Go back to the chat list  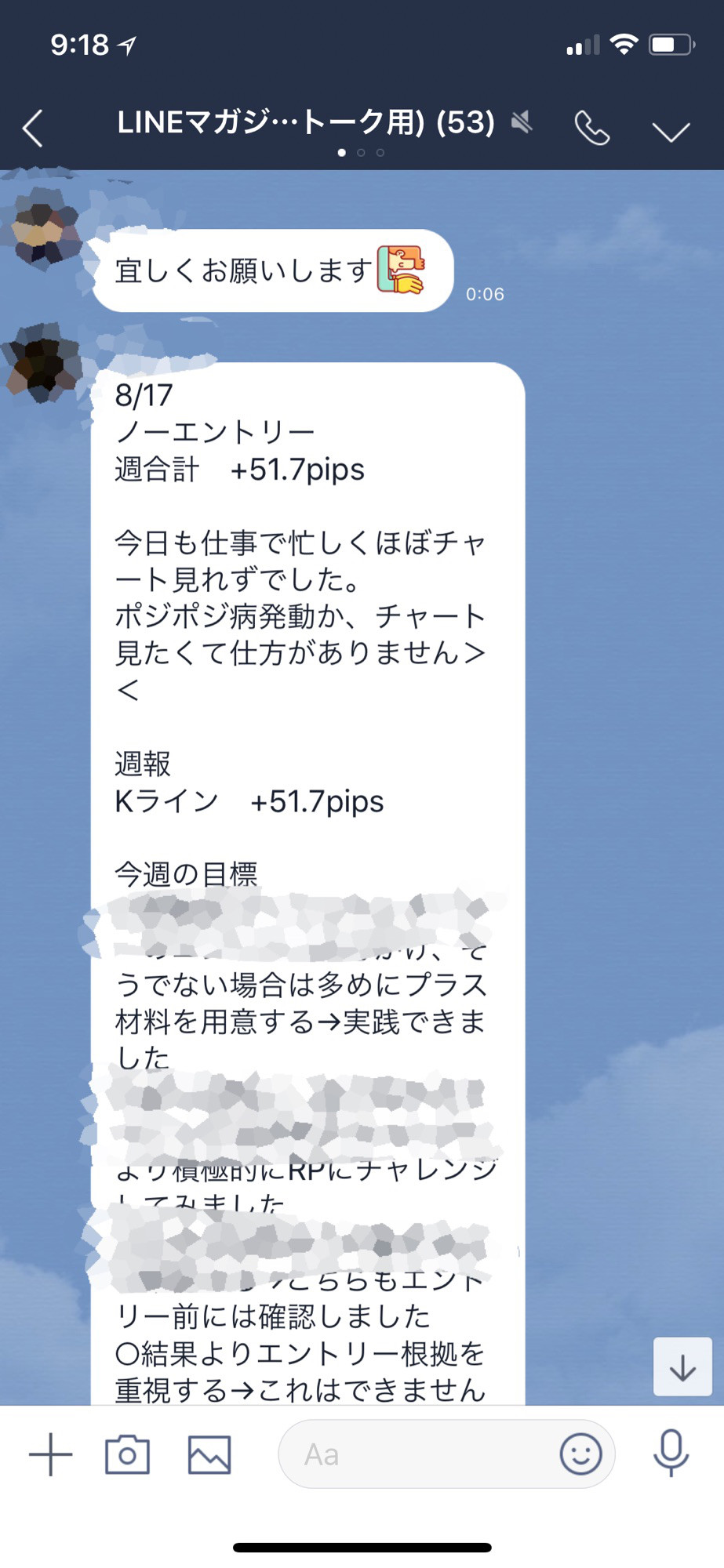pyautogui.click(x=33, y=128)
